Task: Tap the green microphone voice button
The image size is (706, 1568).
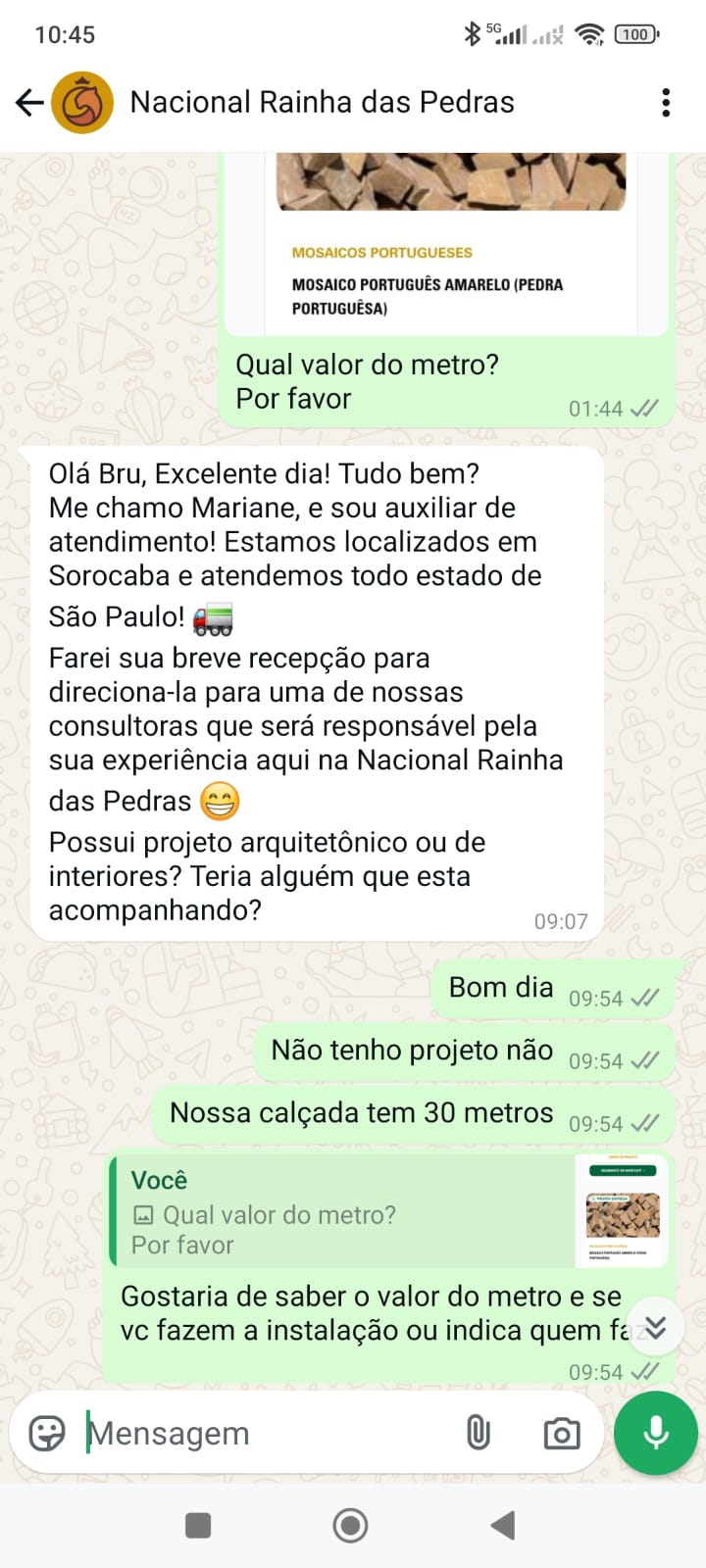Action: 654,1433
